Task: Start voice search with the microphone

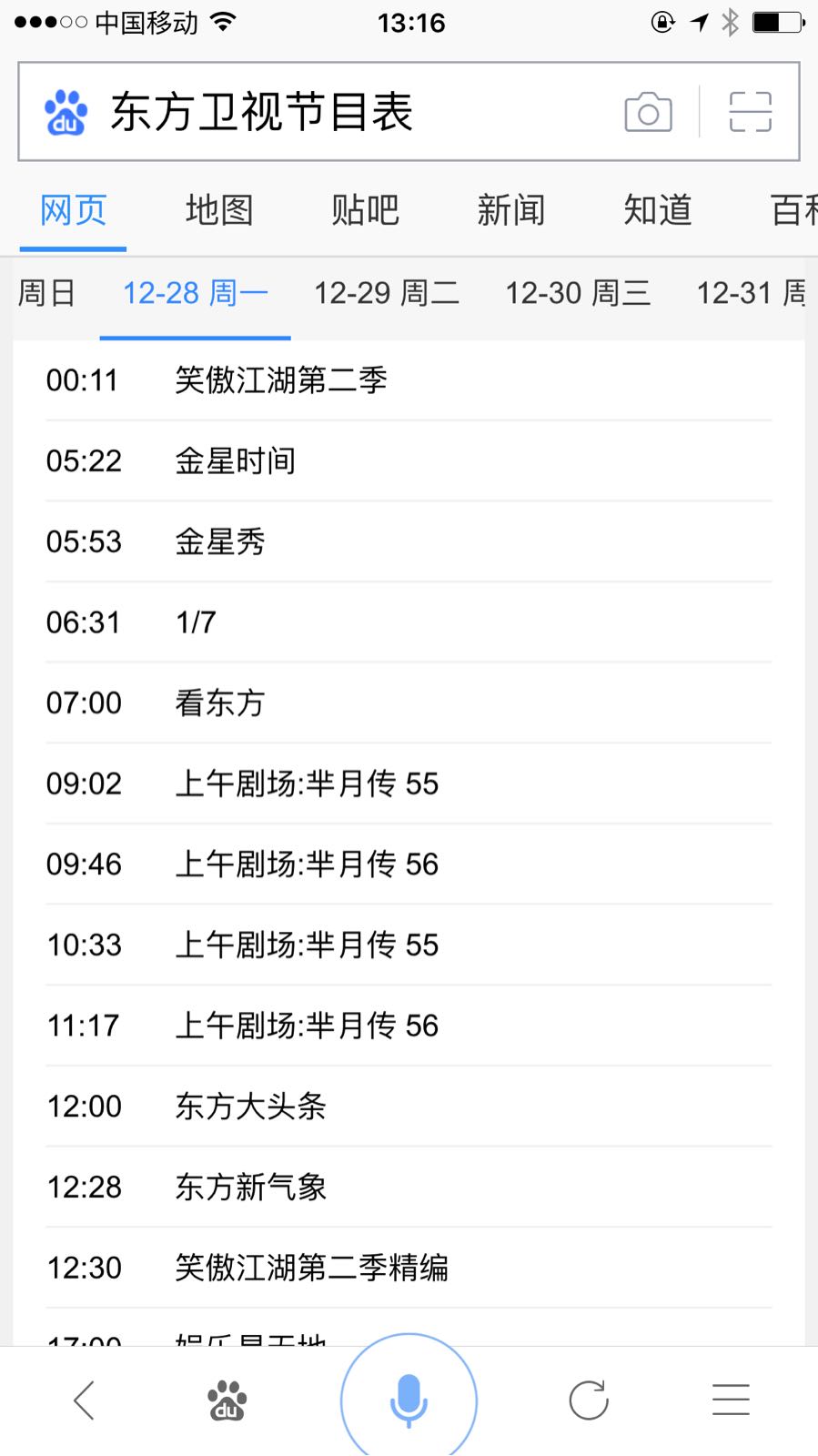Action: [409, 1400]
